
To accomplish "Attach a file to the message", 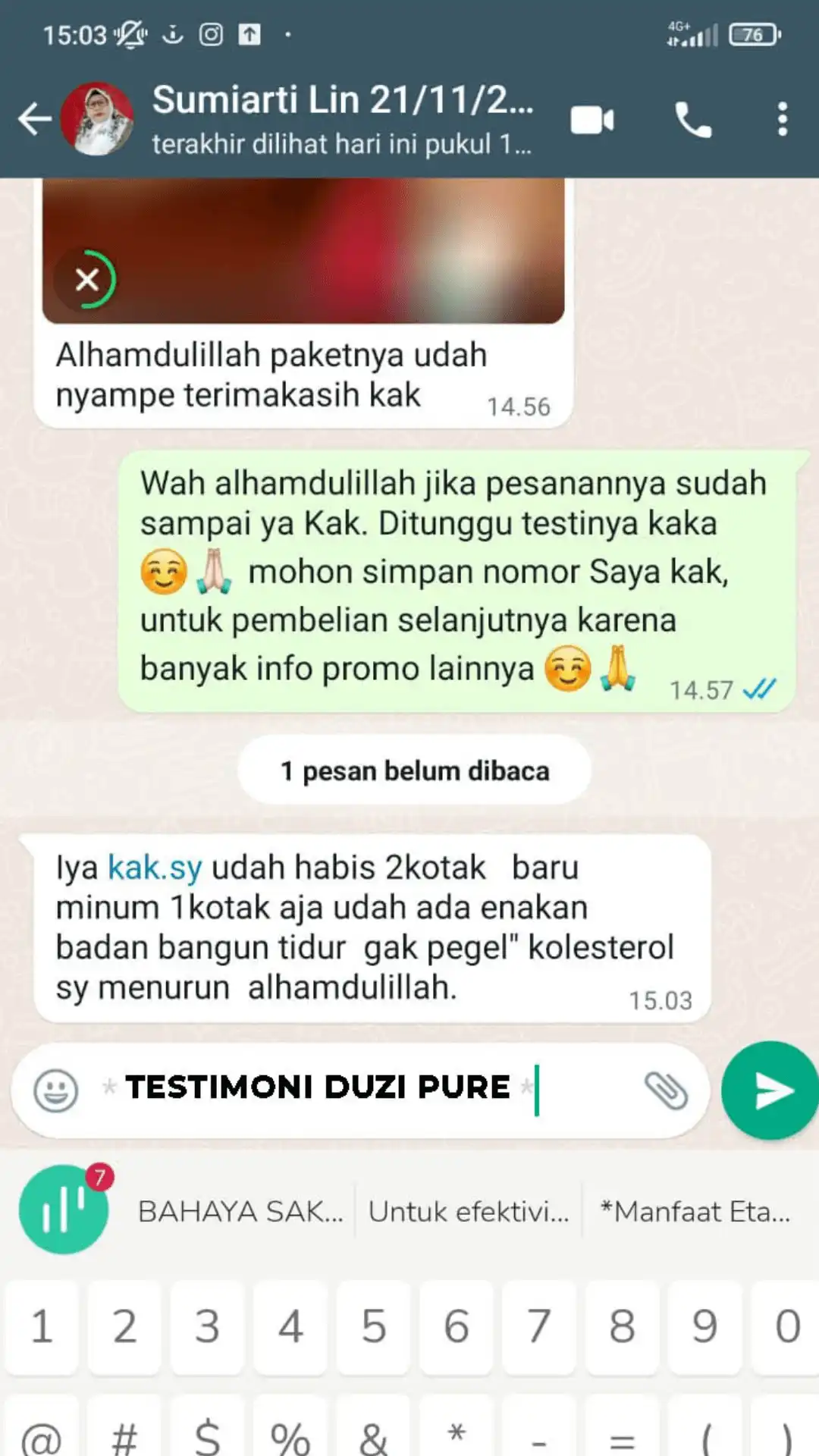I will [x=666, y=1090].
